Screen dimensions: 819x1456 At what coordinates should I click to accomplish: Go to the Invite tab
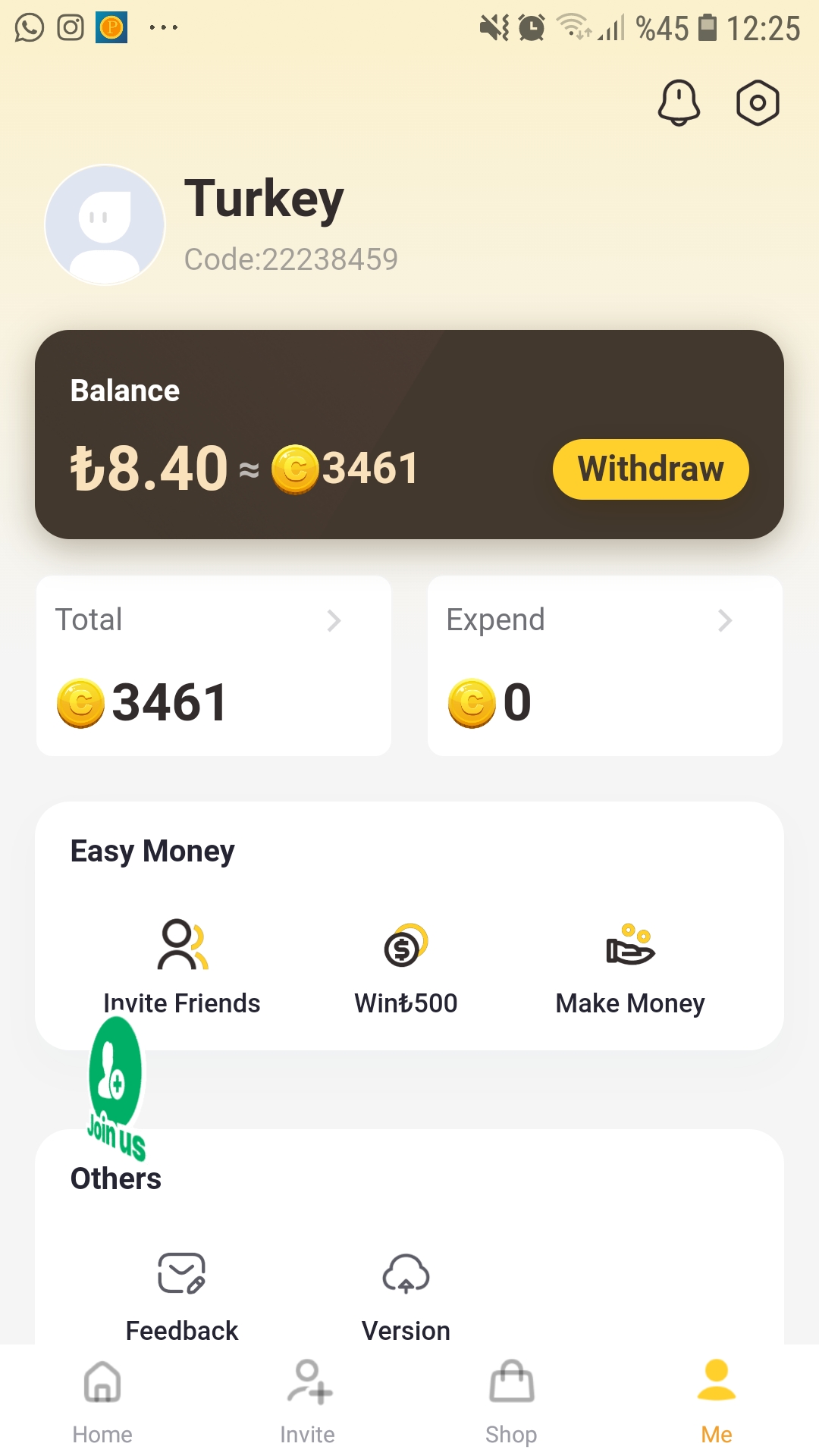(x=307, y=1401)
